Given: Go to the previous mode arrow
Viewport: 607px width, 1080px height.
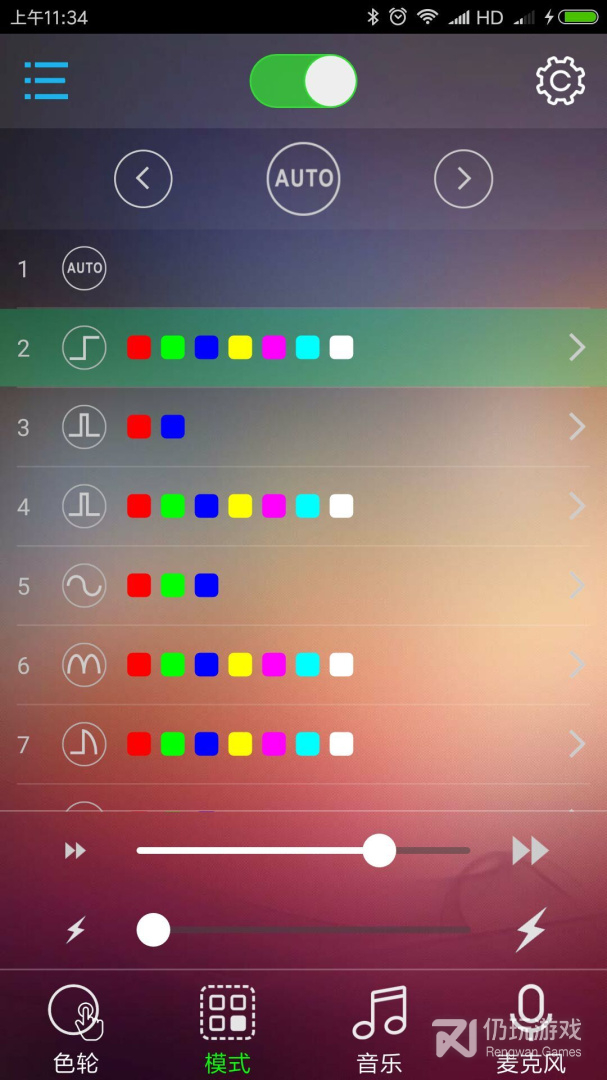Looking at the screenshot, I should click(143, 179).
